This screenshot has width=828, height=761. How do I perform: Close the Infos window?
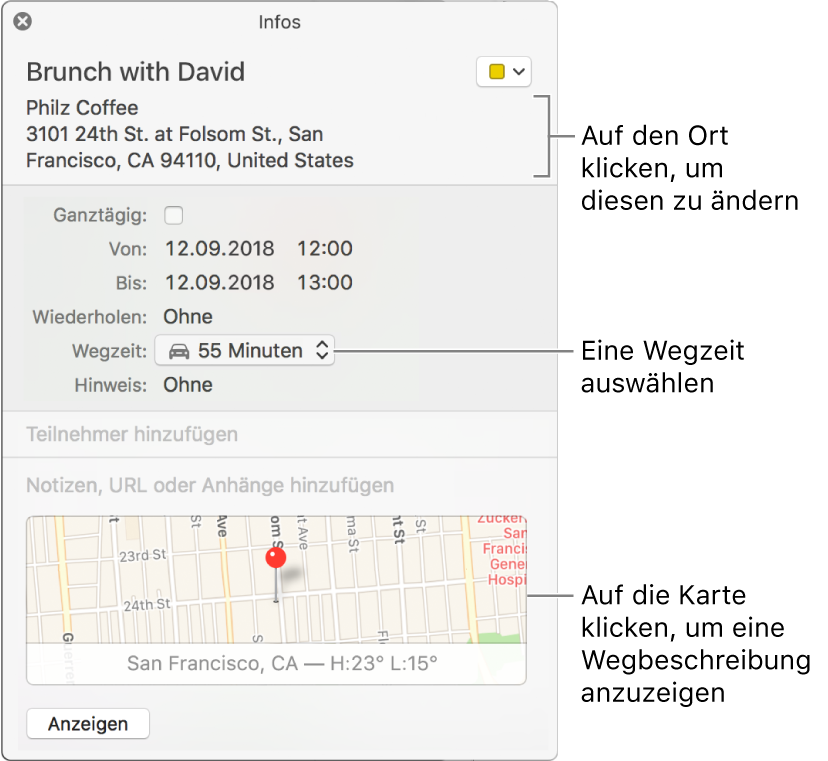point(22,21)
